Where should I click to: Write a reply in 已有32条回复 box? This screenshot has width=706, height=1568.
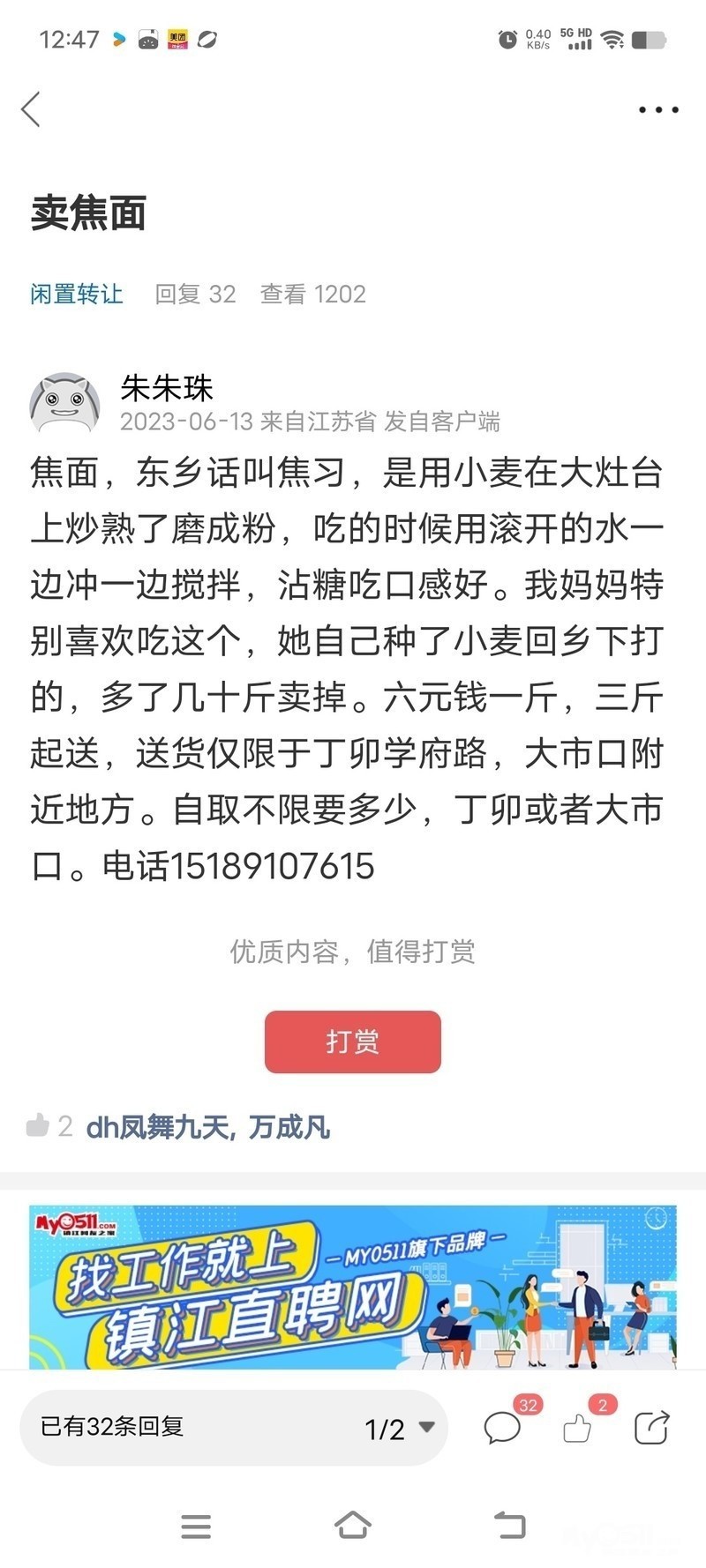pyautogui.click(x=176, y=1427)
